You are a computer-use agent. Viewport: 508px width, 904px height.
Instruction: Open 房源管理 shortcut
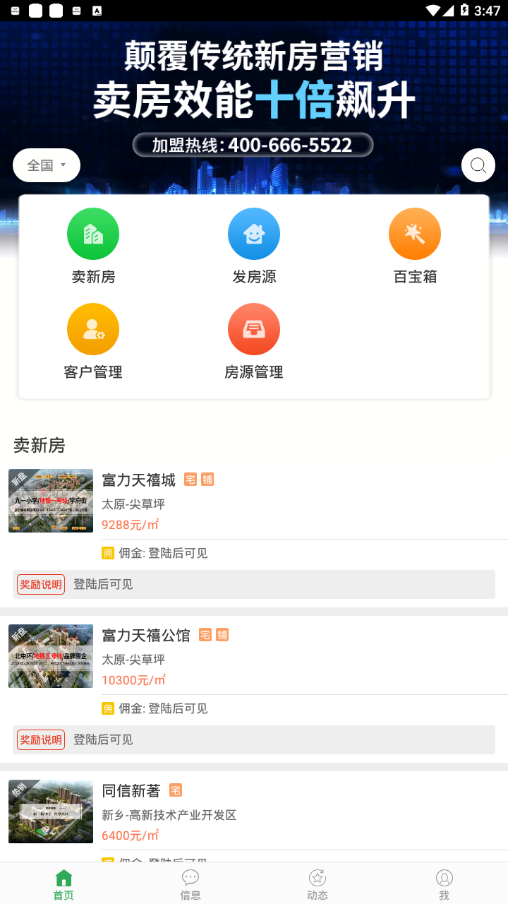click(254, 341)
